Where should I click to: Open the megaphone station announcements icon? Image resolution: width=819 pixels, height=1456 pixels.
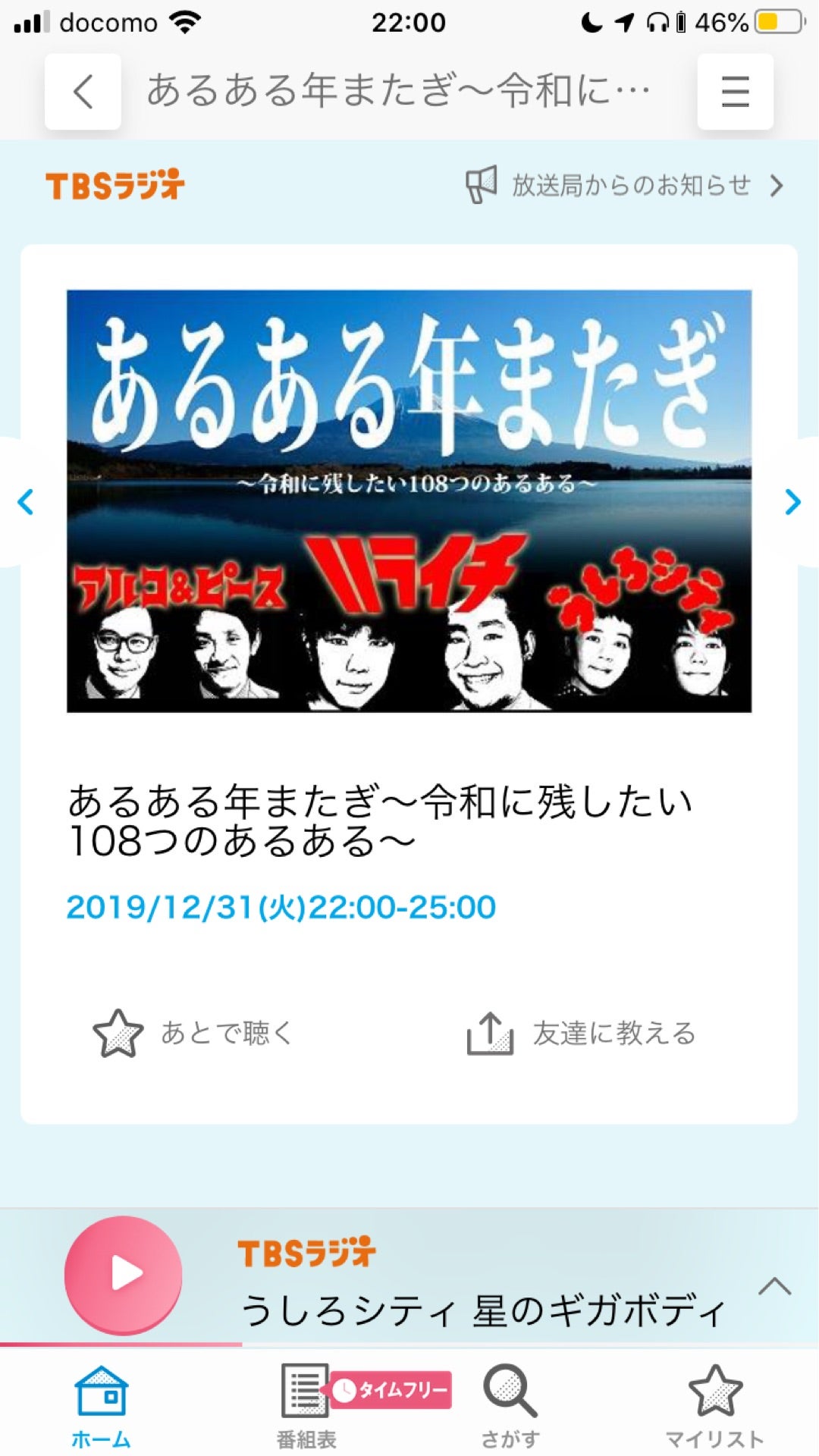pos(481,185)
